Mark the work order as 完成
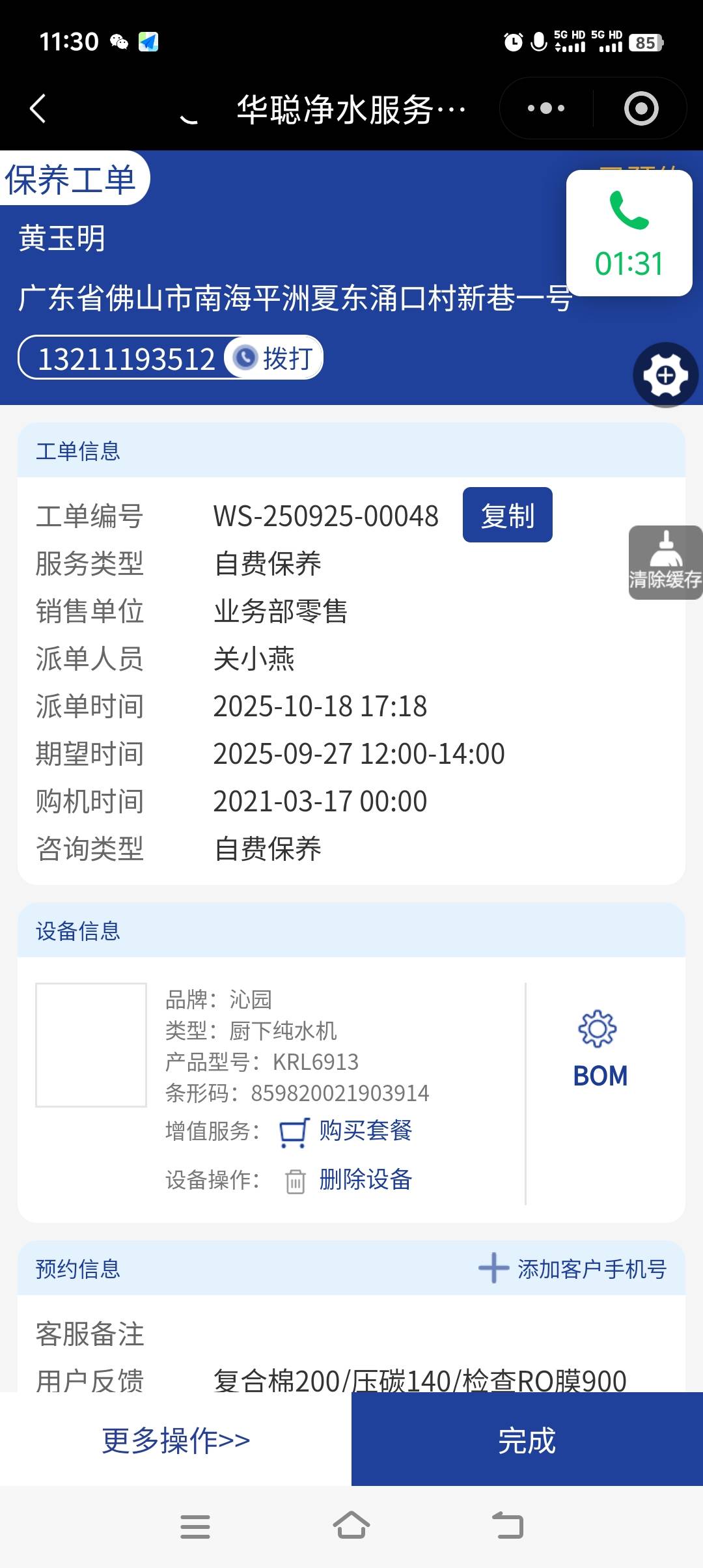 527,1440
